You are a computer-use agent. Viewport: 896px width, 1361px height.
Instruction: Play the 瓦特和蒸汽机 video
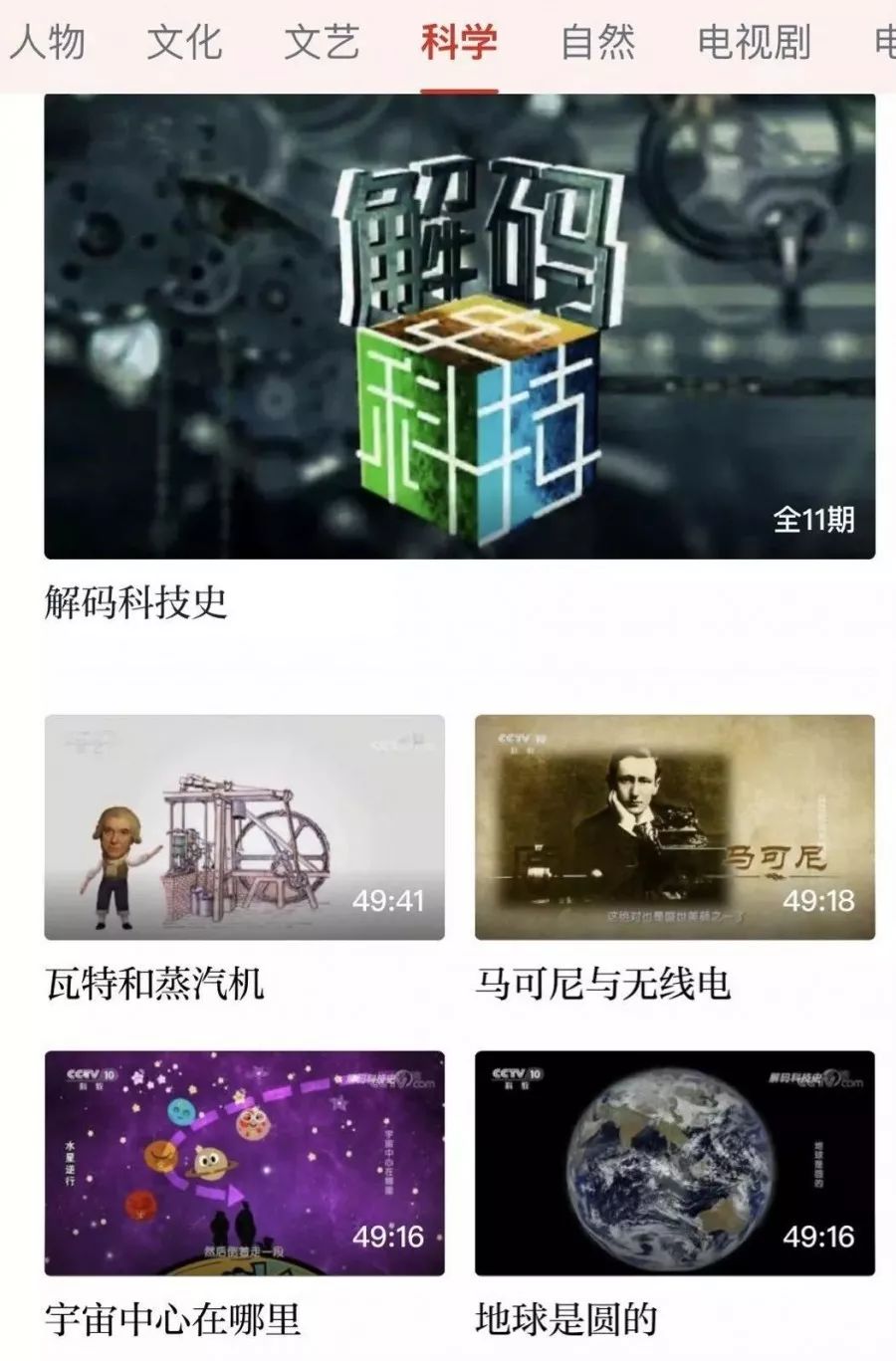244,827
